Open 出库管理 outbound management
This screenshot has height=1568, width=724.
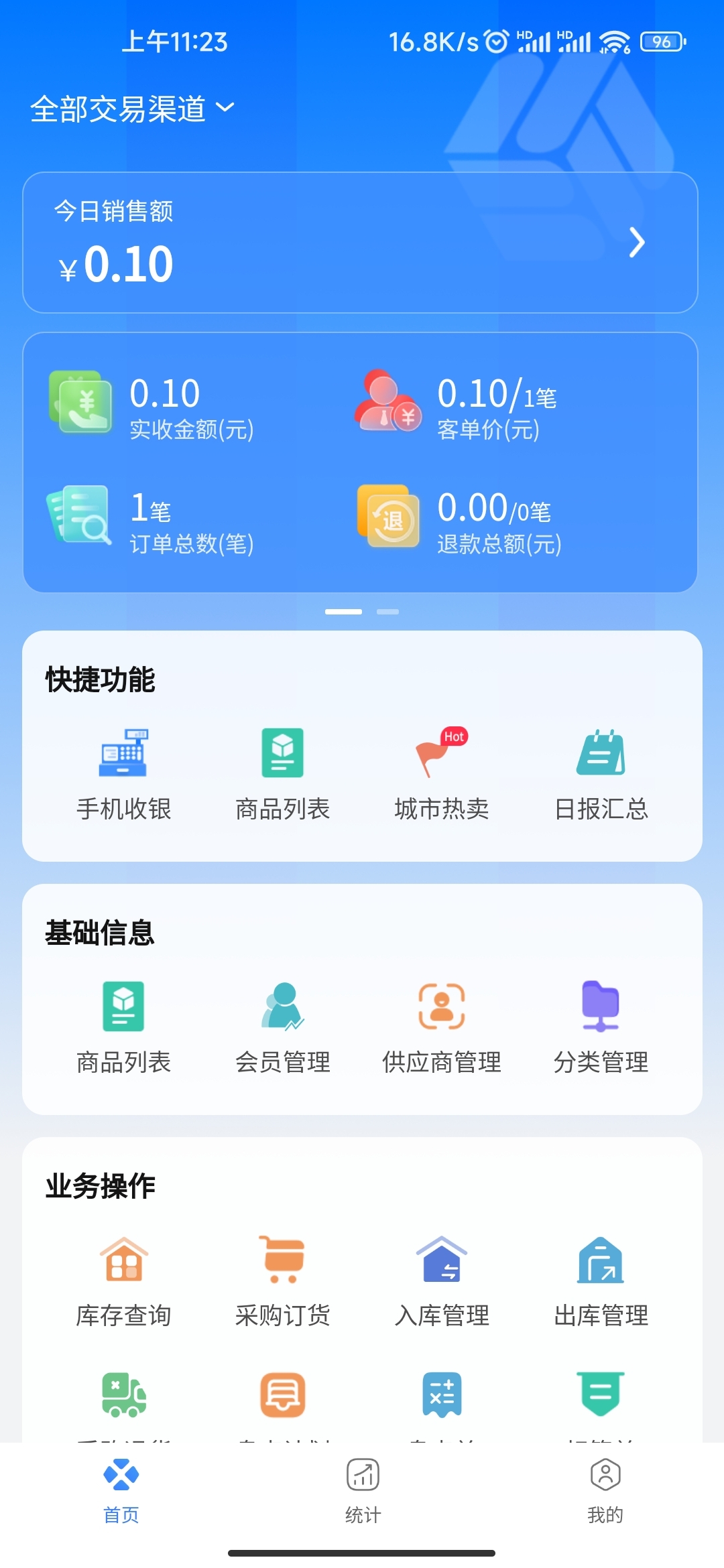point(601,1281)
